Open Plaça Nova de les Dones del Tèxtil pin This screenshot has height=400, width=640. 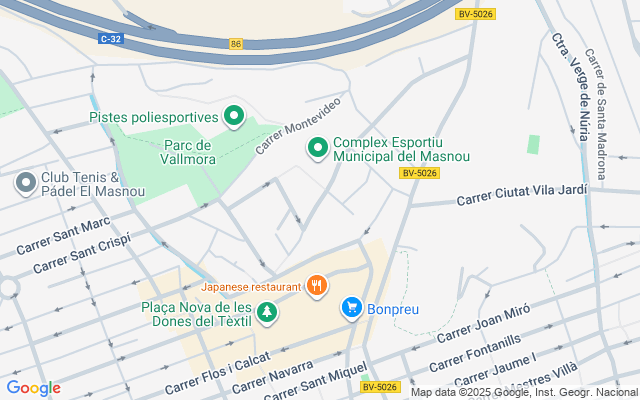267,314
